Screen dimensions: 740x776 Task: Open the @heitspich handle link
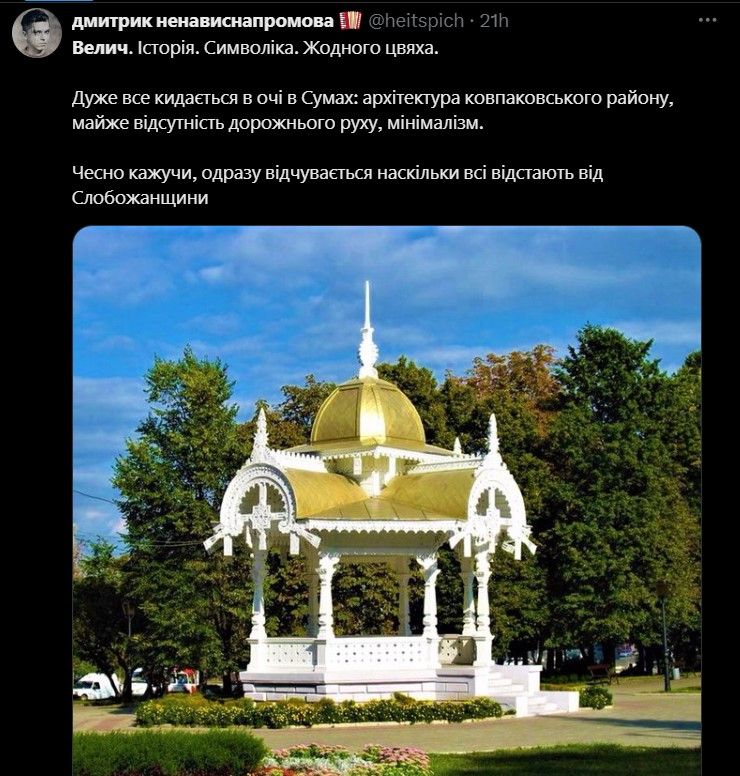(x=417, y=21)
